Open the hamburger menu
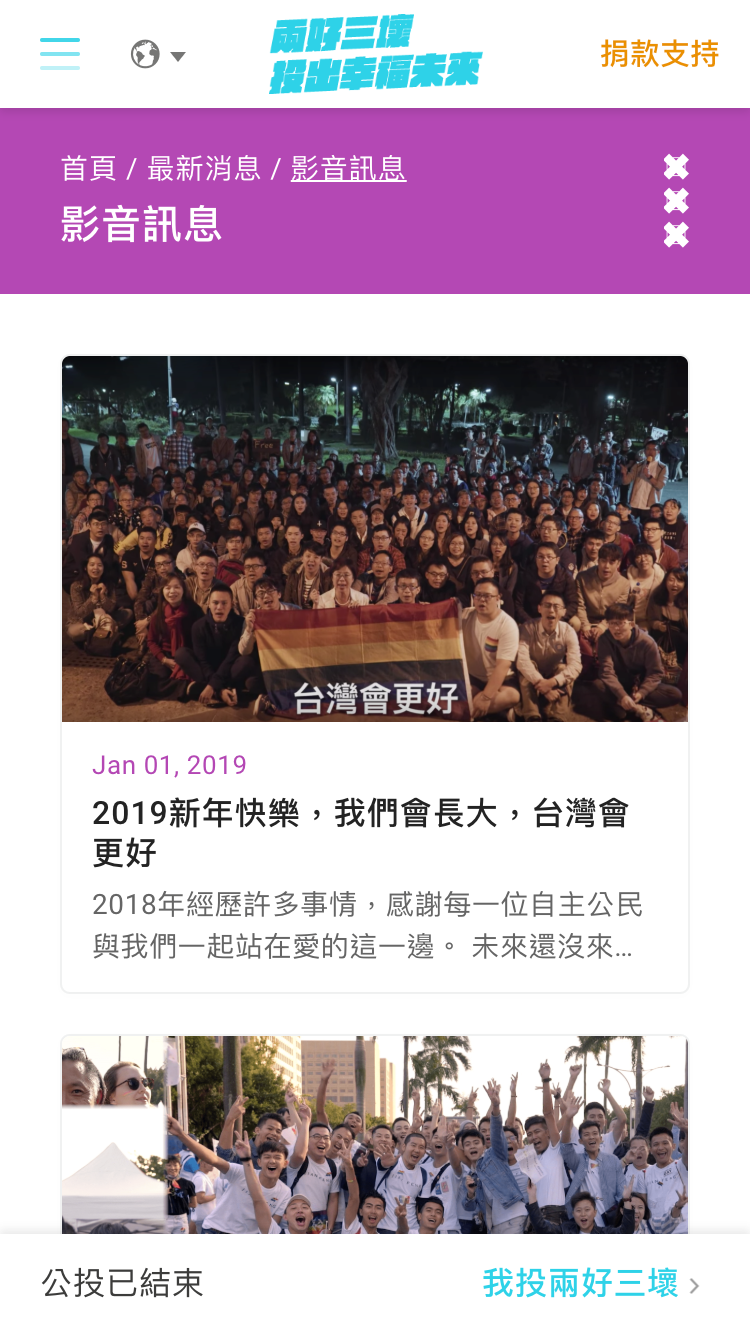The width and height of the screenshot is (750, 1334). click(x=60, y=54)
